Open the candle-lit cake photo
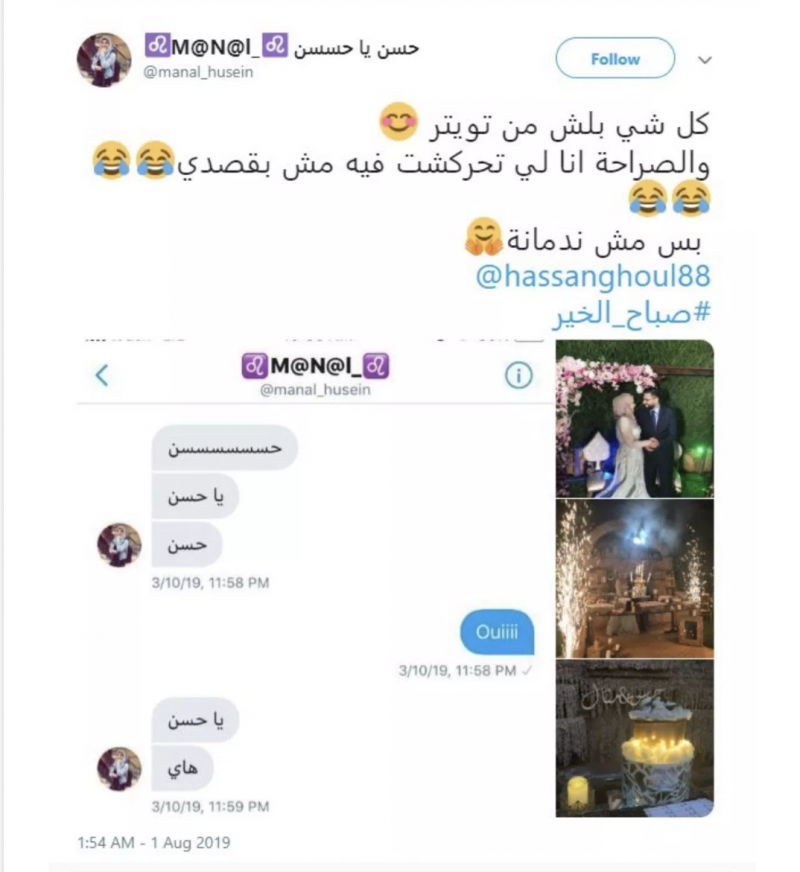Image resolution: width=800 pixels, height=872 pixels. point(634,738)
